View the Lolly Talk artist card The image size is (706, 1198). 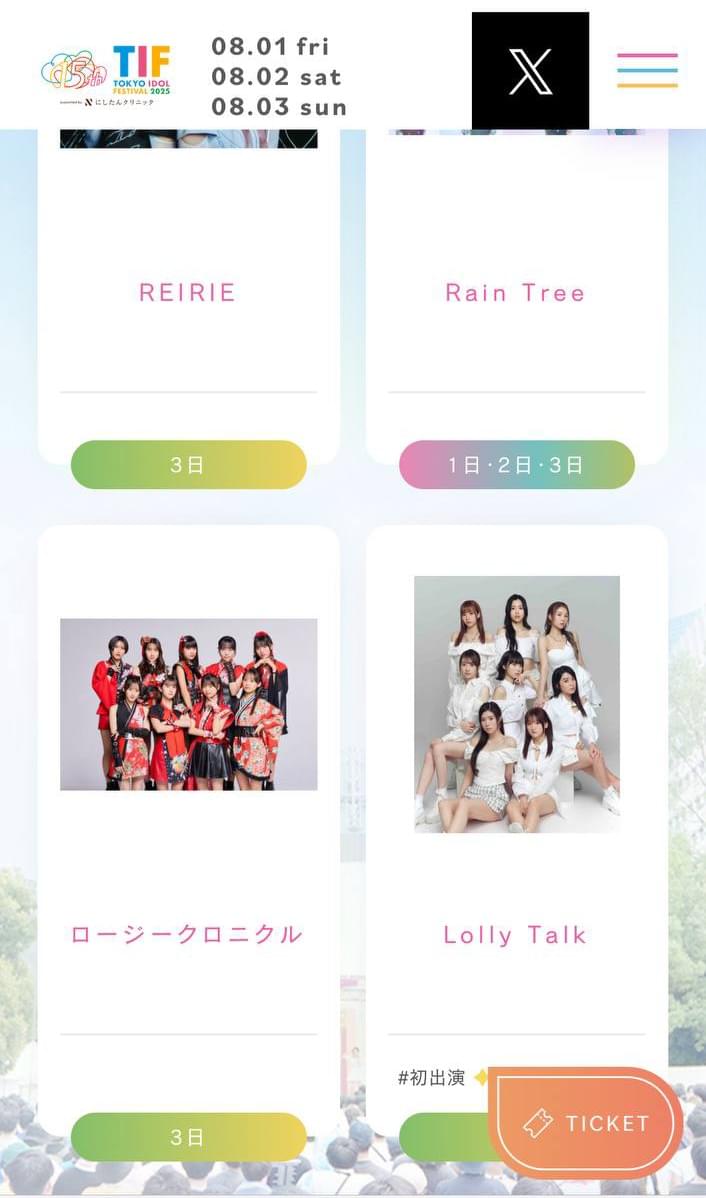coord(517,831)
